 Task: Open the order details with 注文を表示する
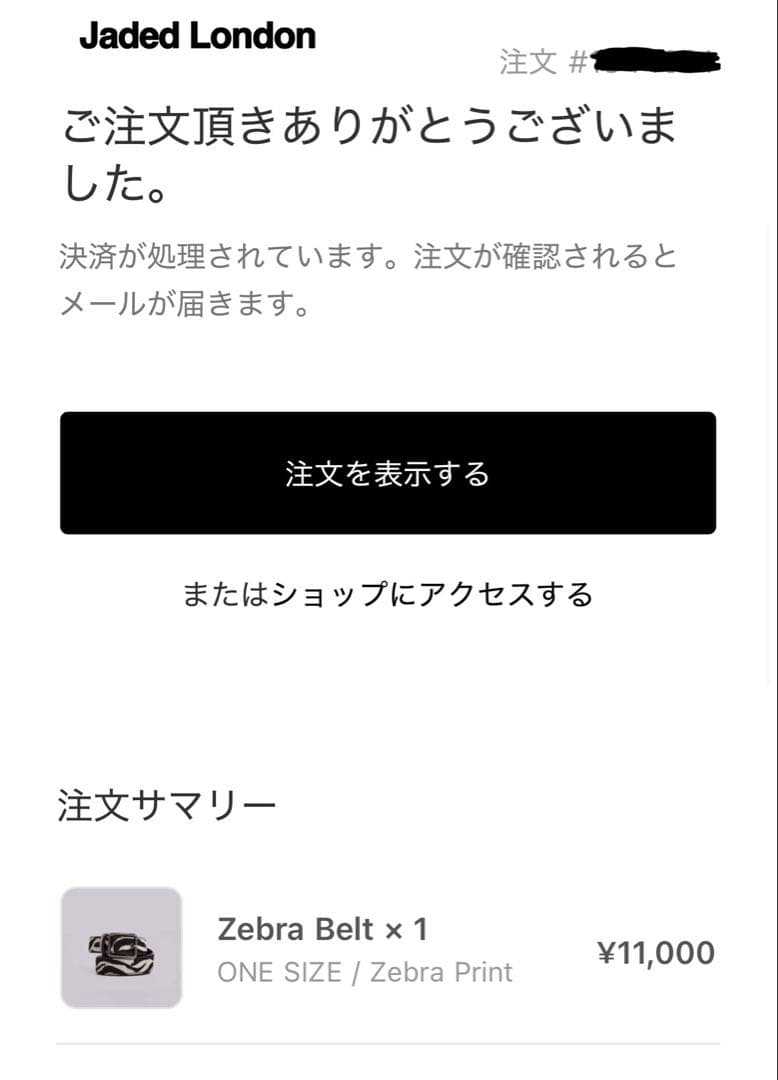388,472
